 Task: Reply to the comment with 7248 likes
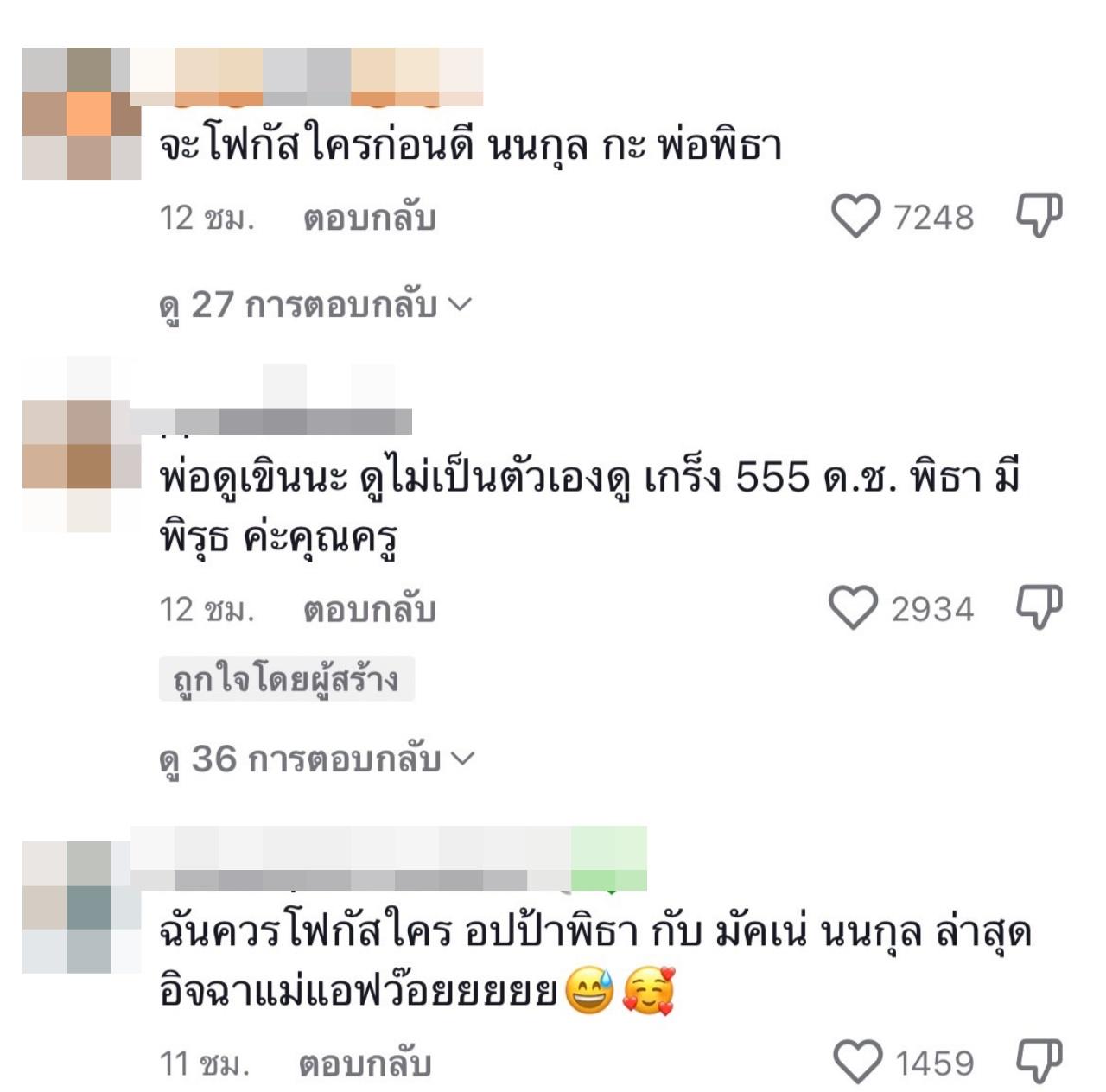(369, 218)
